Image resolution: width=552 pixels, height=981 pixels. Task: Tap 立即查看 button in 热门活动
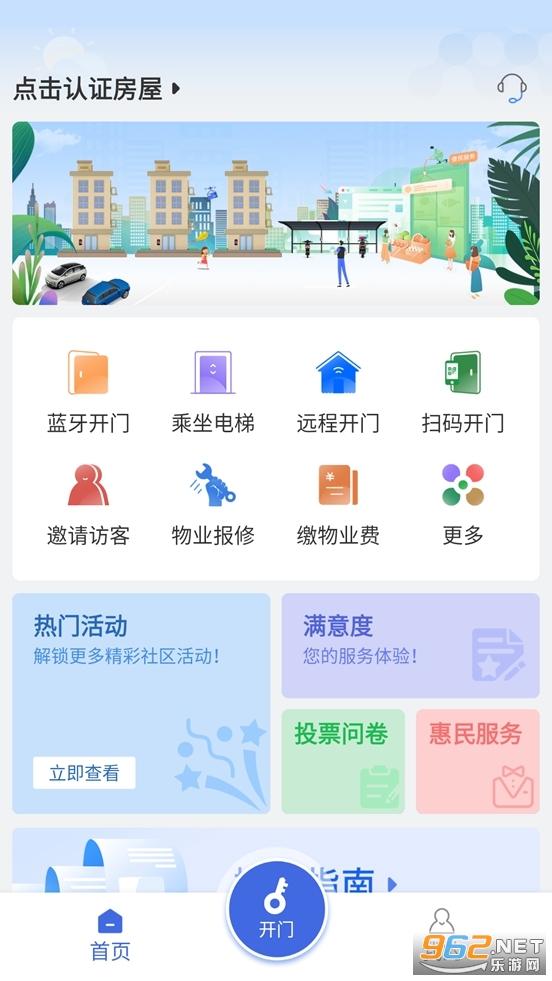[x=84, y=773]
